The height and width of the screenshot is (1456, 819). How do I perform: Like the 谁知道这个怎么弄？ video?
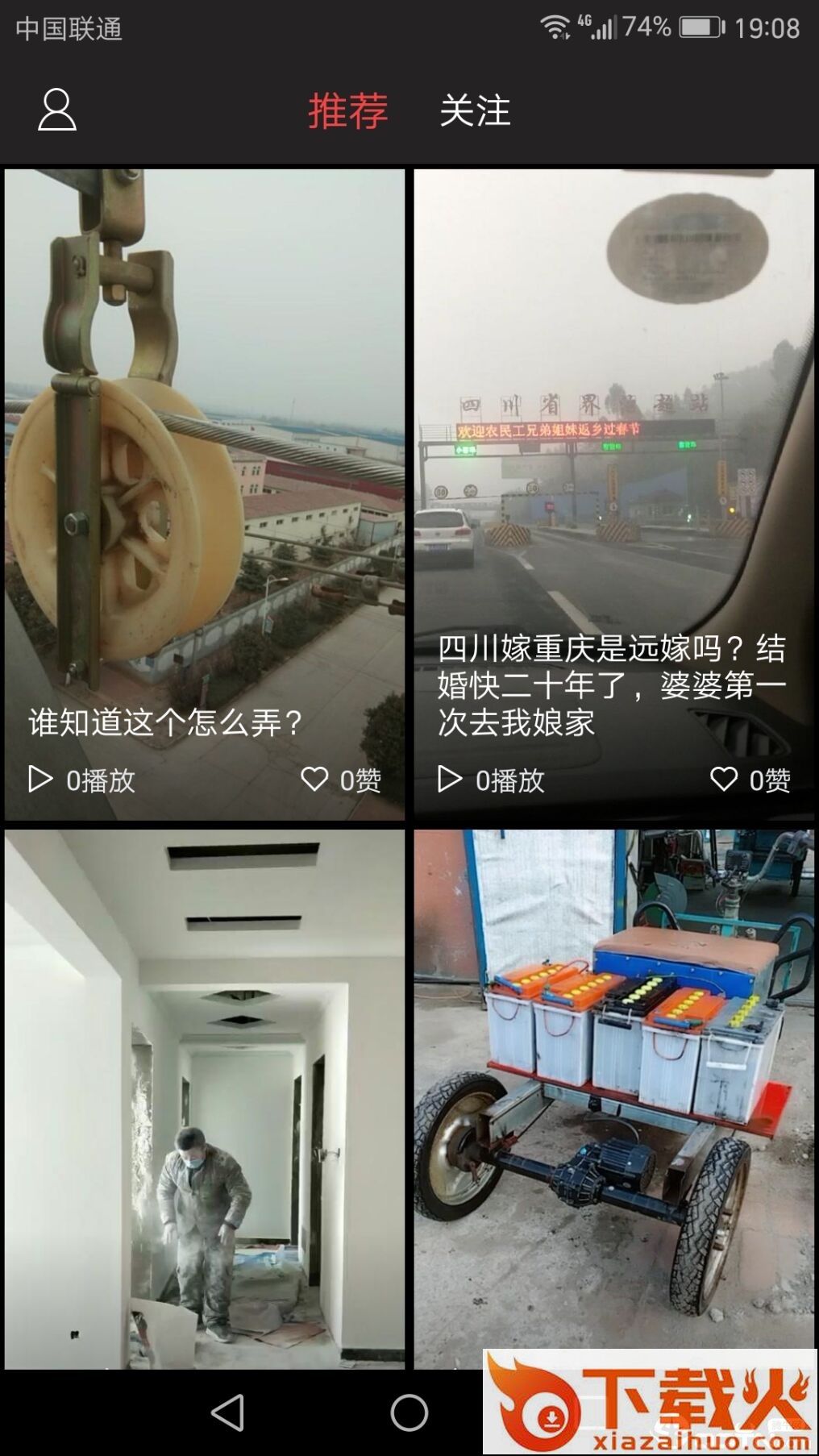315,779
